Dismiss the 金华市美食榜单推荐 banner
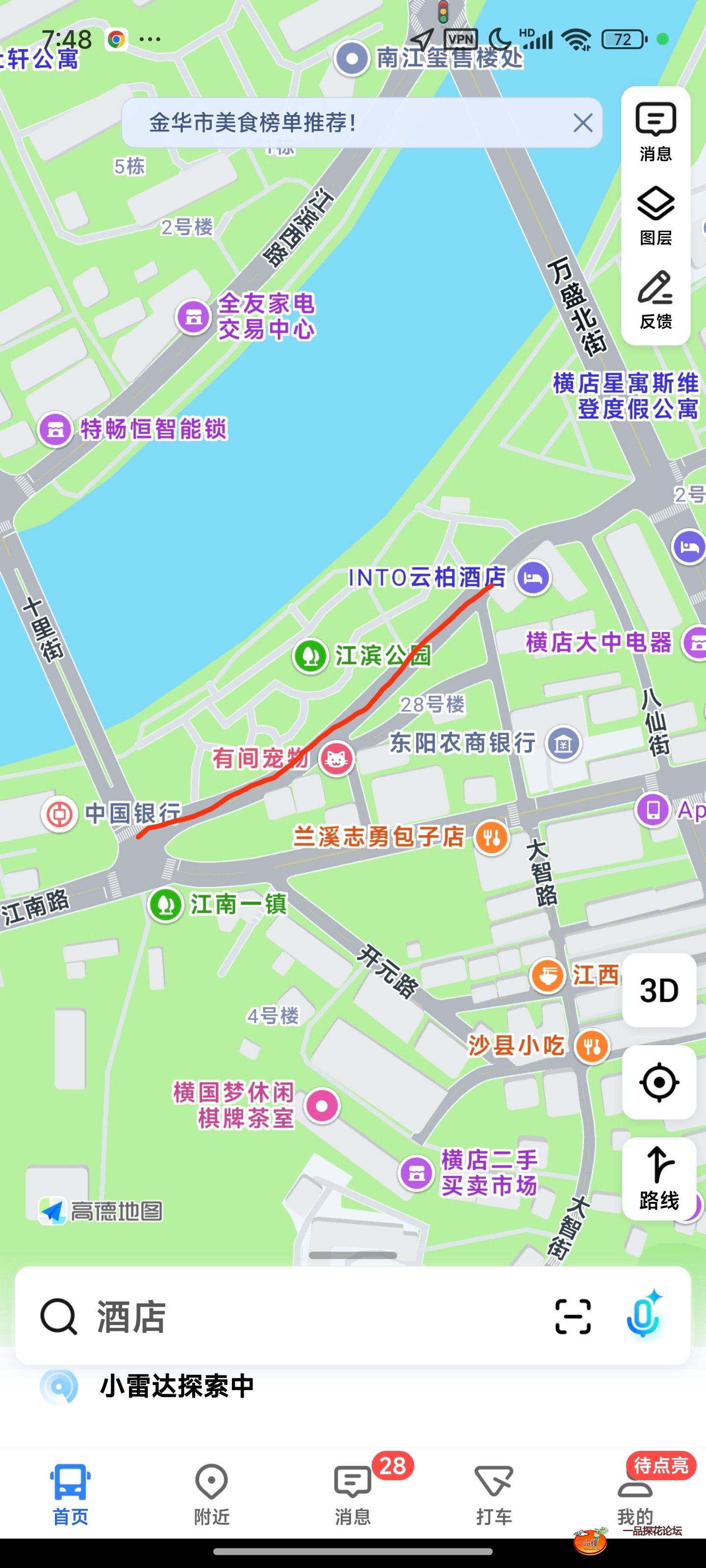 (x=582, y=123)
